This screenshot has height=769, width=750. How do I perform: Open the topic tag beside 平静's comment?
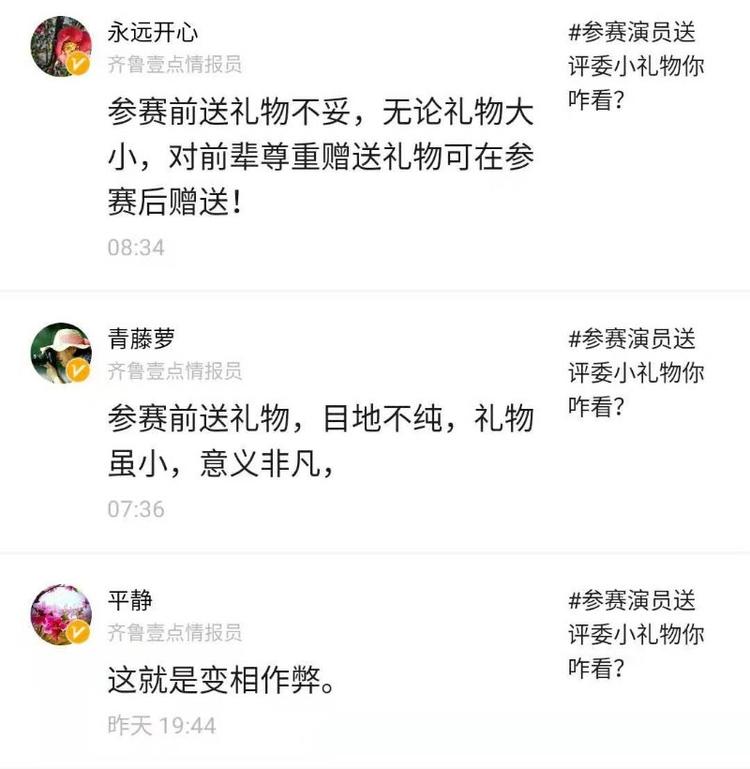(637, 635)
